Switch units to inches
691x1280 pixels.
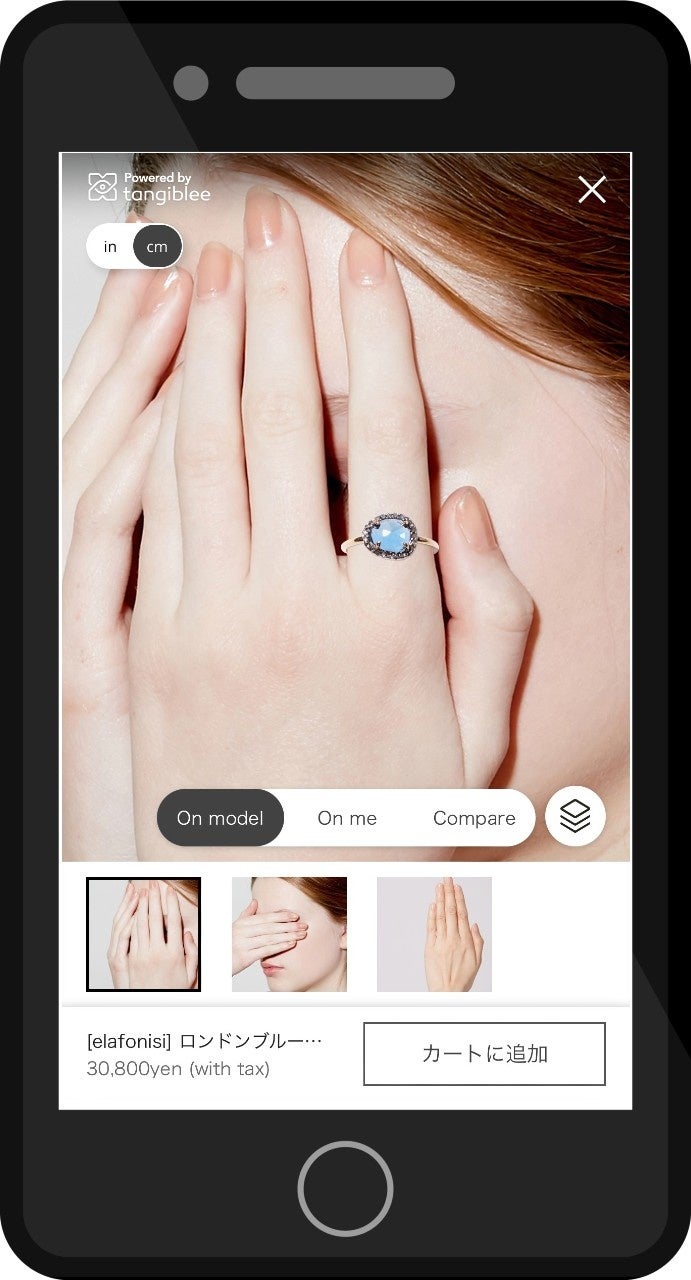pyautogui.click(x=110, y=247)
